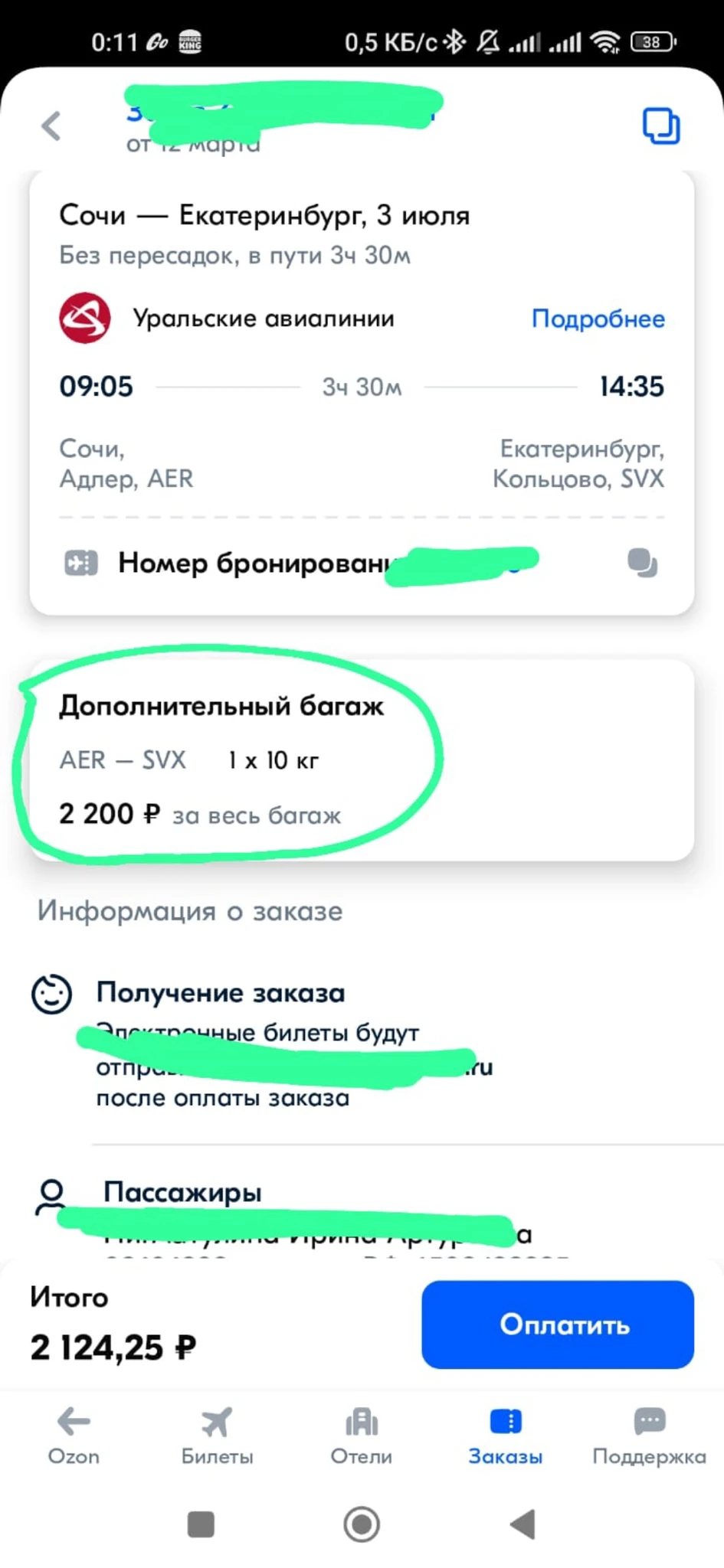Copy the order number in the header
Viewport: 724px width, 1568px height.
[660, 126]
